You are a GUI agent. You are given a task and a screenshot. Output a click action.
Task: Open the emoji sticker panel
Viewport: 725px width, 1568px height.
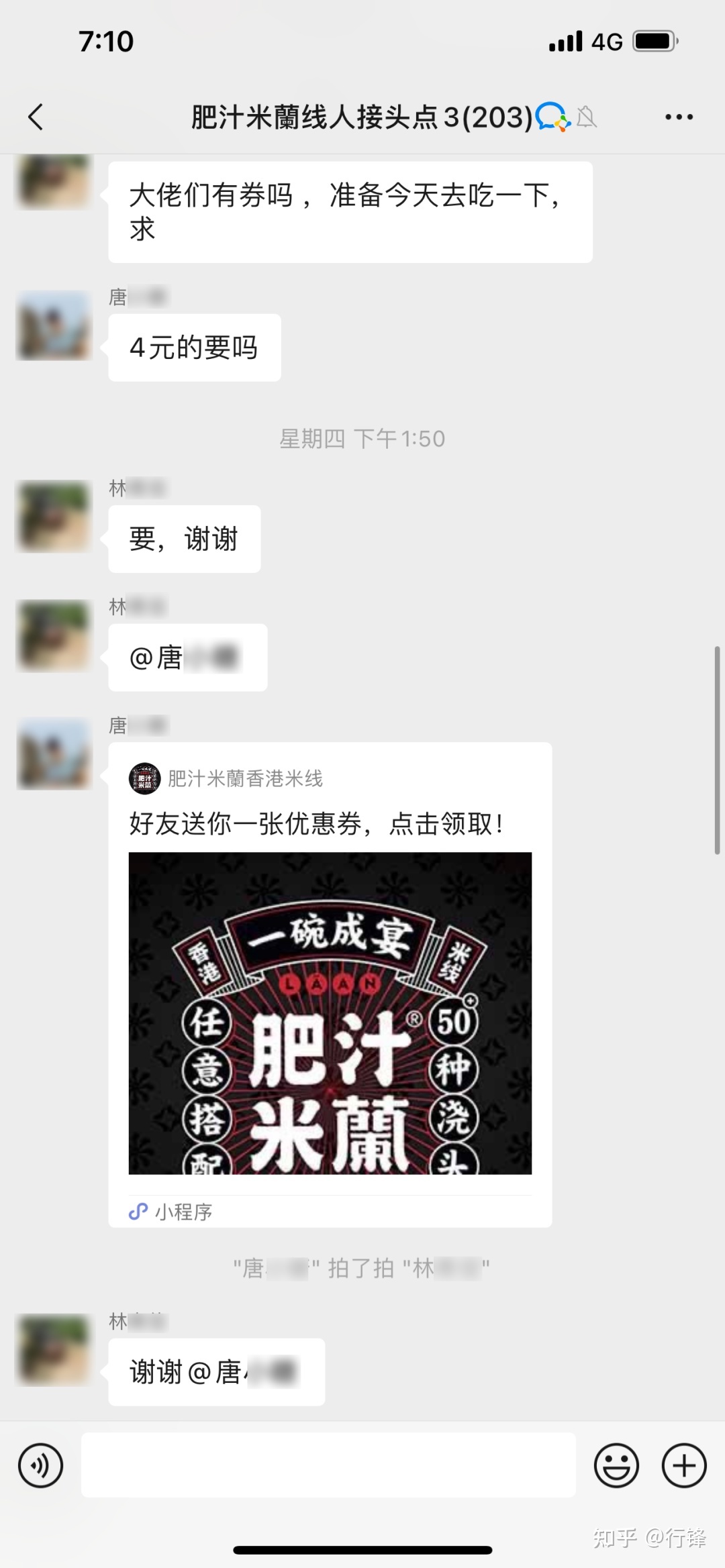(x=616, y=1466)
